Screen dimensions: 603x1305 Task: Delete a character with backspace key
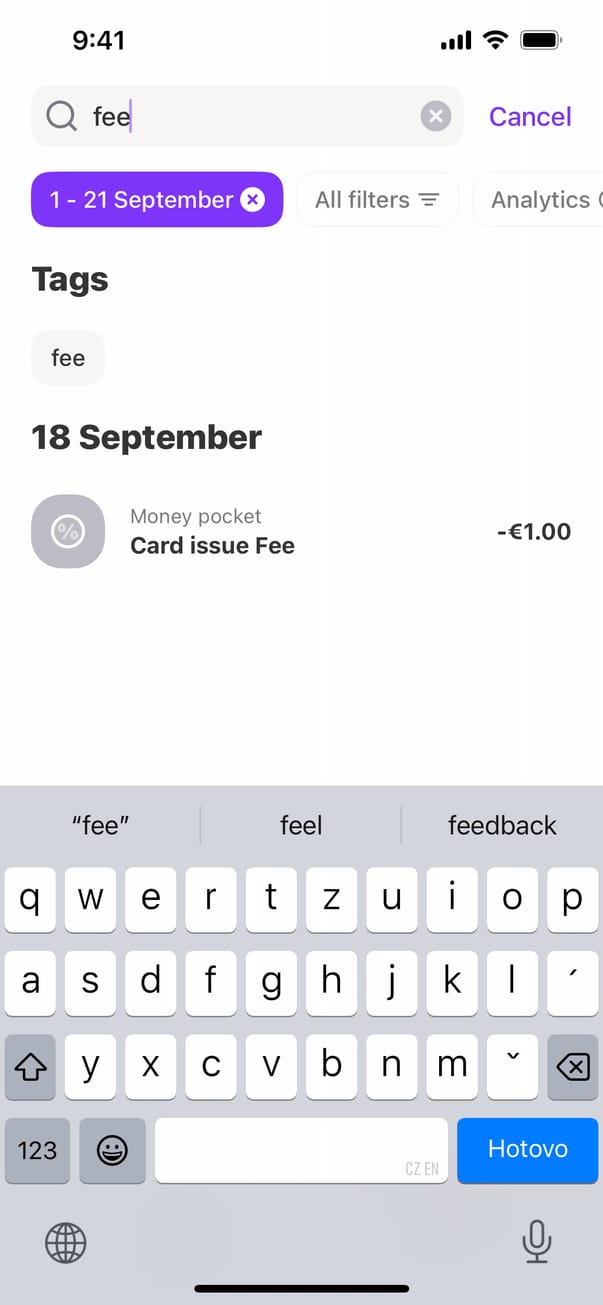coord(572,1068)
